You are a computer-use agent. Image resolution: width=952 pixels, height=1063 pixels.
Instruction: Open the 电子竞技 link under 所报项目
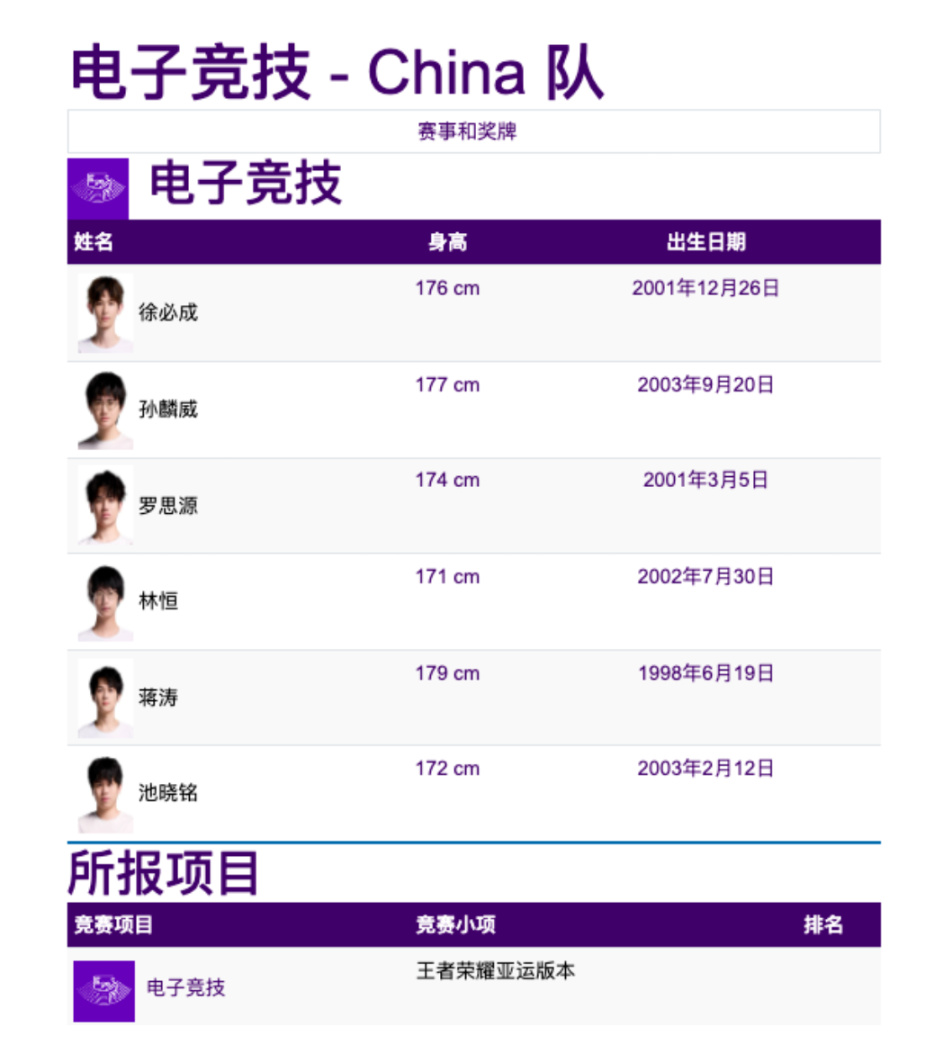185,988
